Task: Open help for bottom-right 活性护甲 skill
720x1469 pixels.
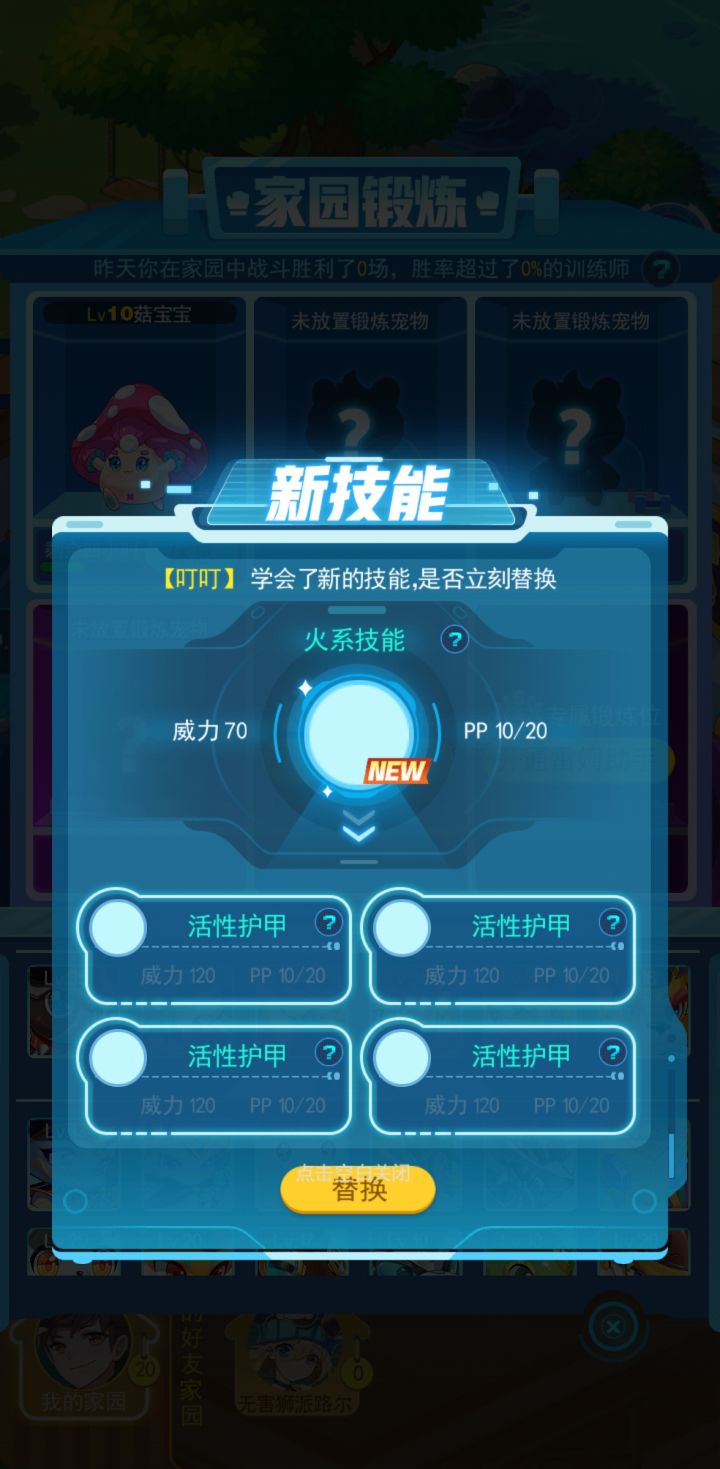Action: (x=613, y=1054)
